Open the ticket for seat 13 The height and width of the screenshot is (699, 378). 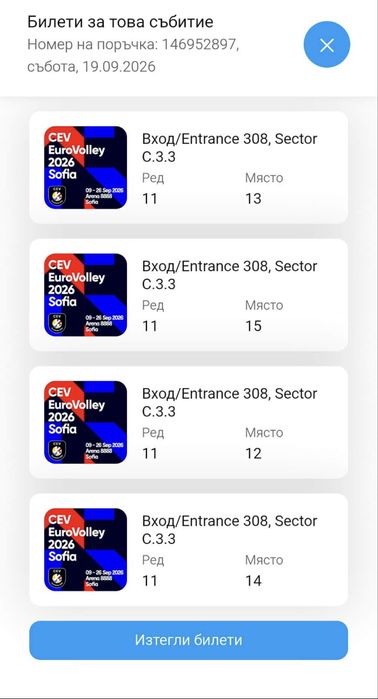(189, 167)
